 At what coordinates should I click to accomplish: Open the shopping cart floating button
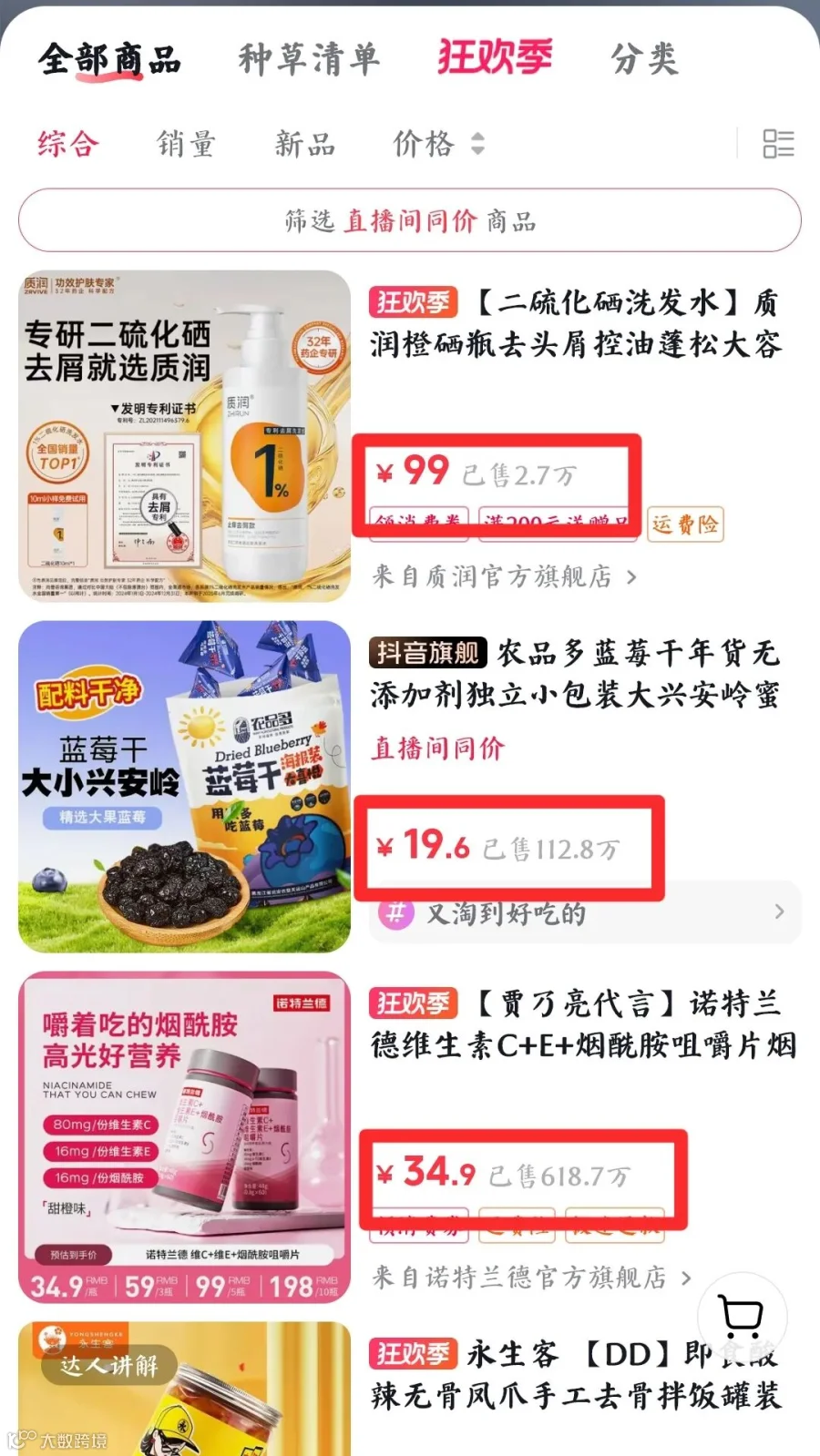pos(742,1317)
